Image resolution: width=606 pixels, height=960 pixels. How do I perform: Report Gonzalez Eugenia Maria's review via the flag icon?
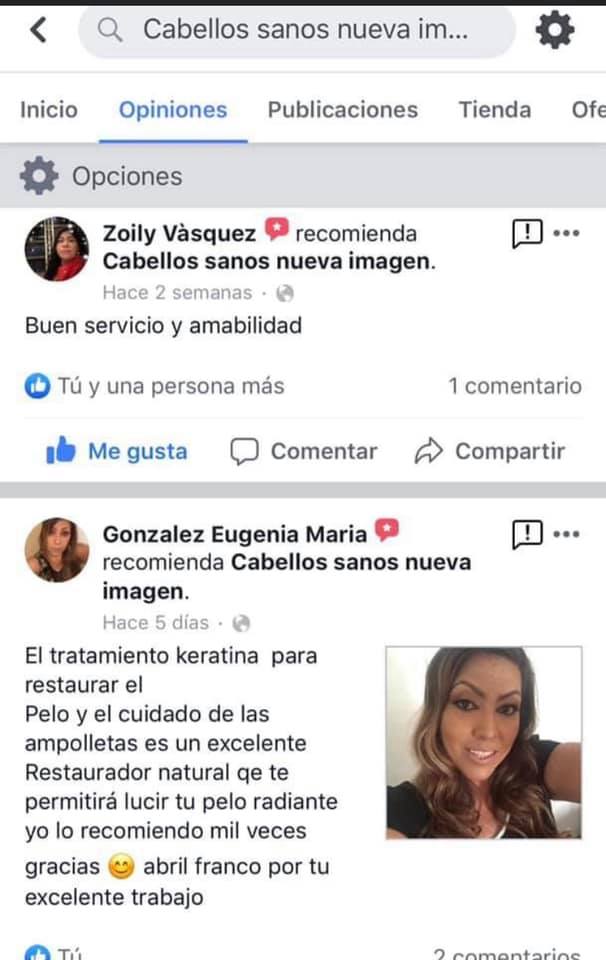pos(527,535)
